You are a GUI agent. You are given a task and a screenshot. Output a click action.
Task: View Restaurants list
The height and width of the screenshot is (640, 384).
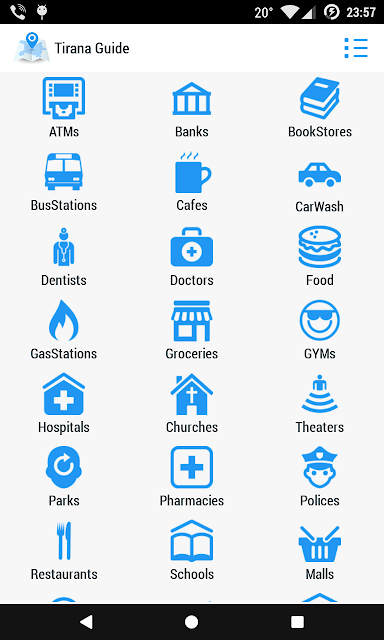[x=64, y=551]
